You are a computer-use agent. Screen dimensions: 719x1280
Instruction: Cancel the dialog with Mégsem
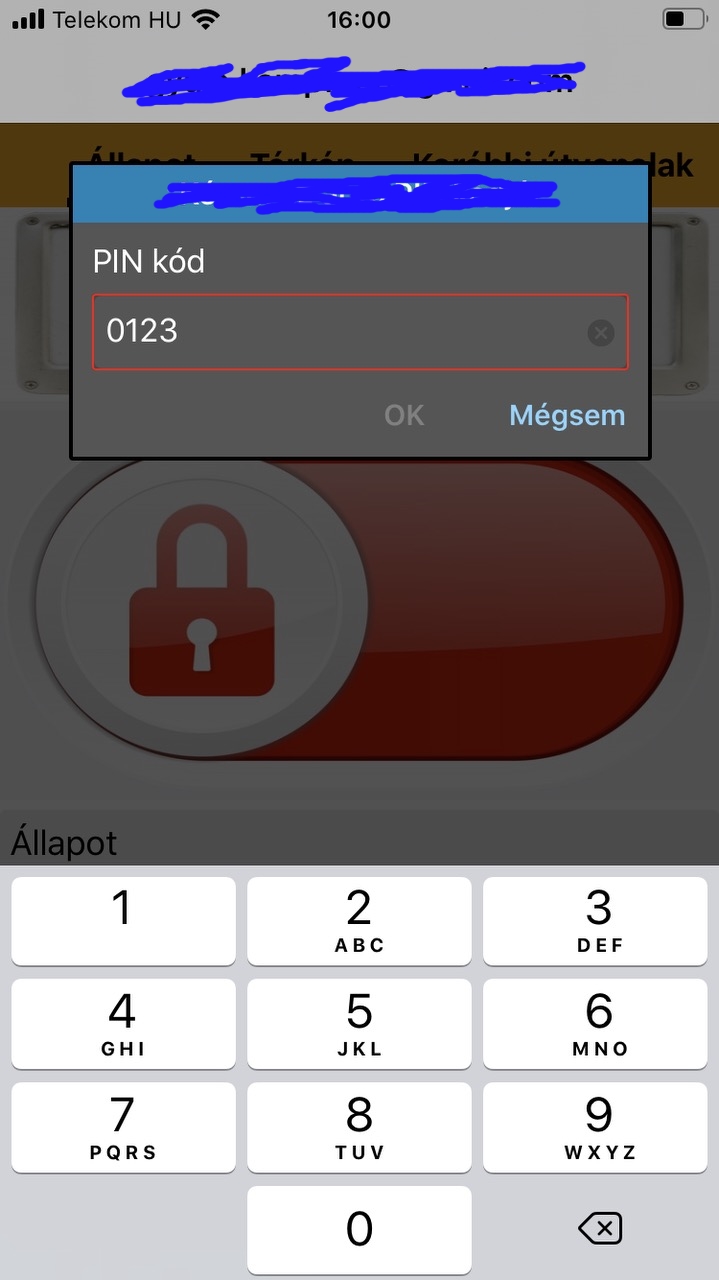[x=567, y=415]
